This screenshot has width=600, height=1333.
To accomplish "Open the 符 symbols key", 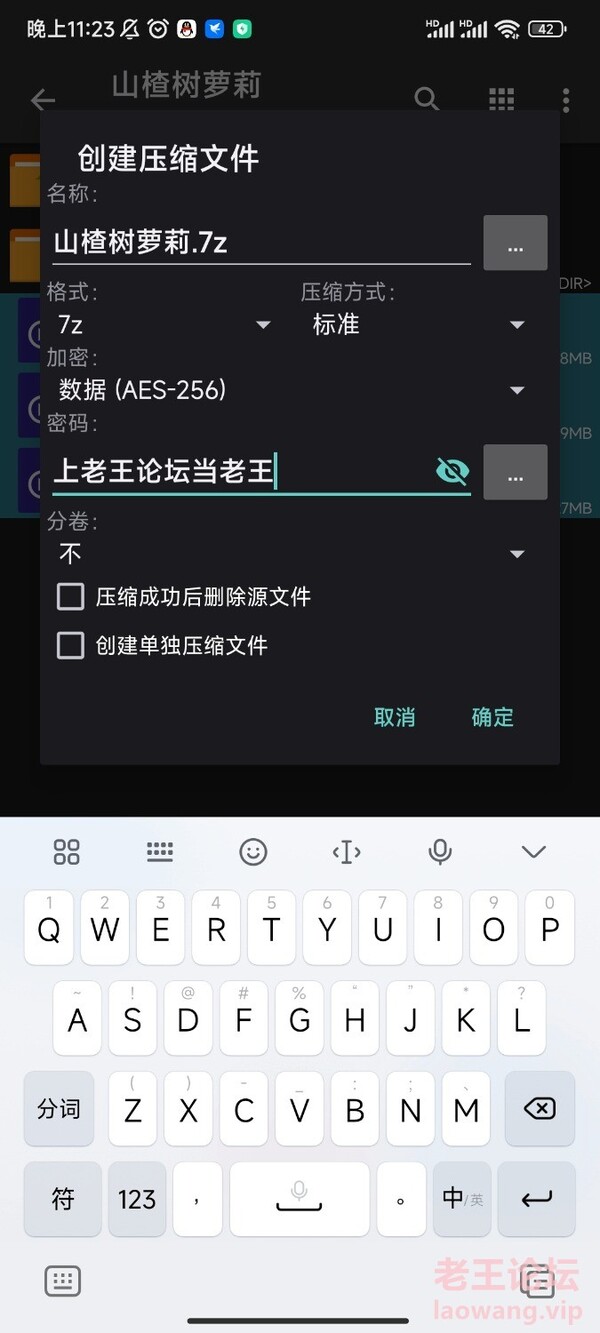I will tap(63, 1198).
